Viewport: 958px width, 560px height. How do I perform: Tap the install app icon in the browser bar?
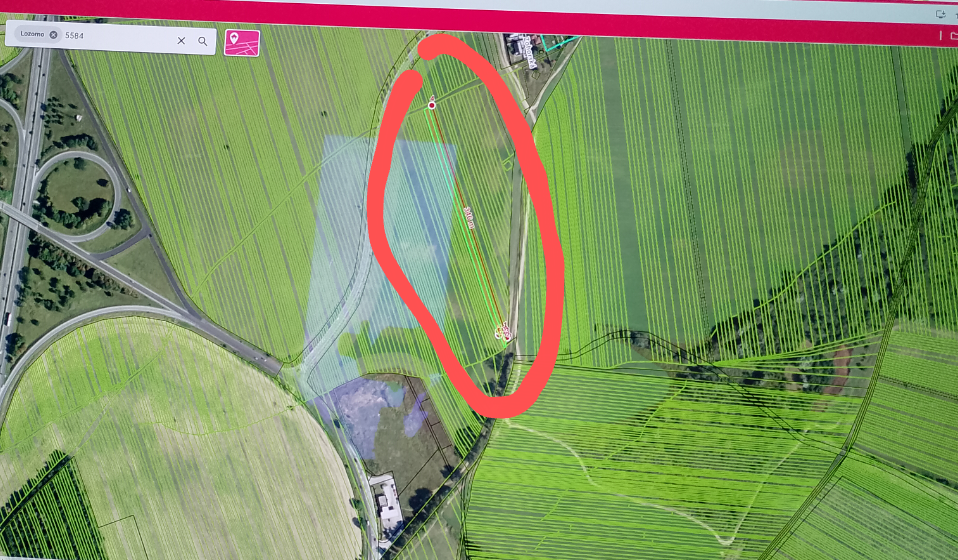(x=940, y=14)
